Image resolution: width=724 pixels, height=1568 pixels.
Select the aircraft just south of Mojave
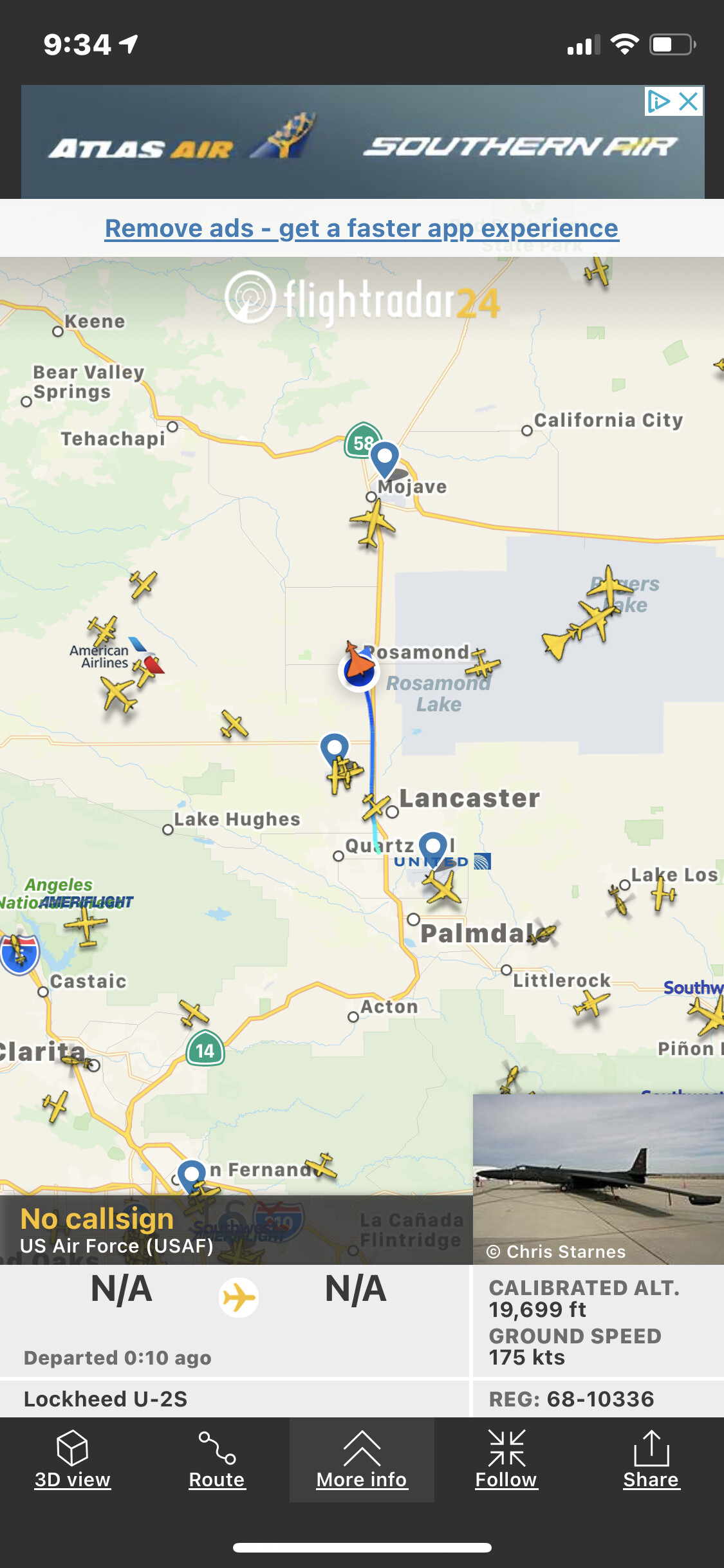coord(372,523)
